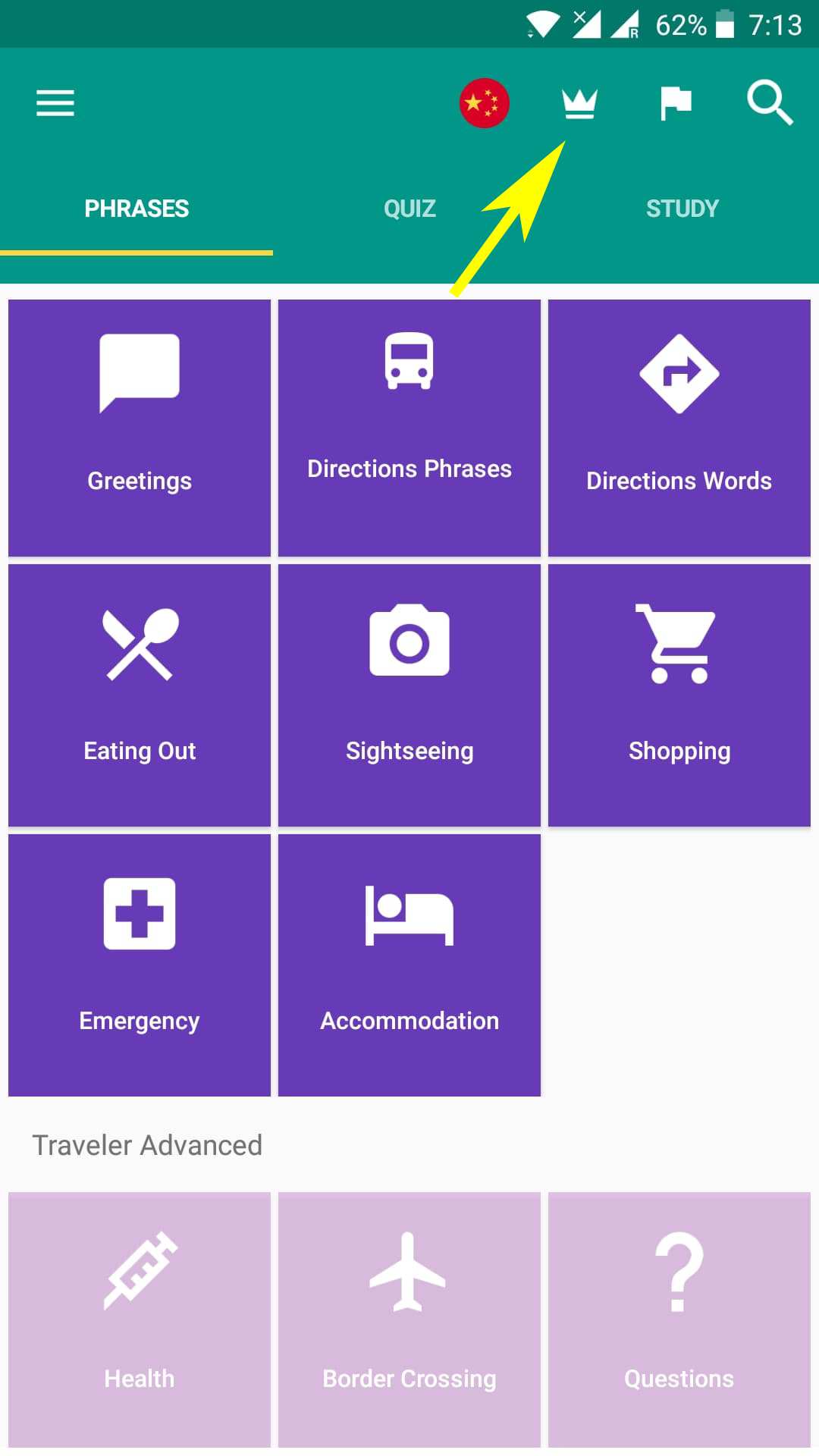Image resolution: width=819 pixels, height=1456 pixels.
Task: Open the Border Crossing category
Action: (x=409, y=1319)
